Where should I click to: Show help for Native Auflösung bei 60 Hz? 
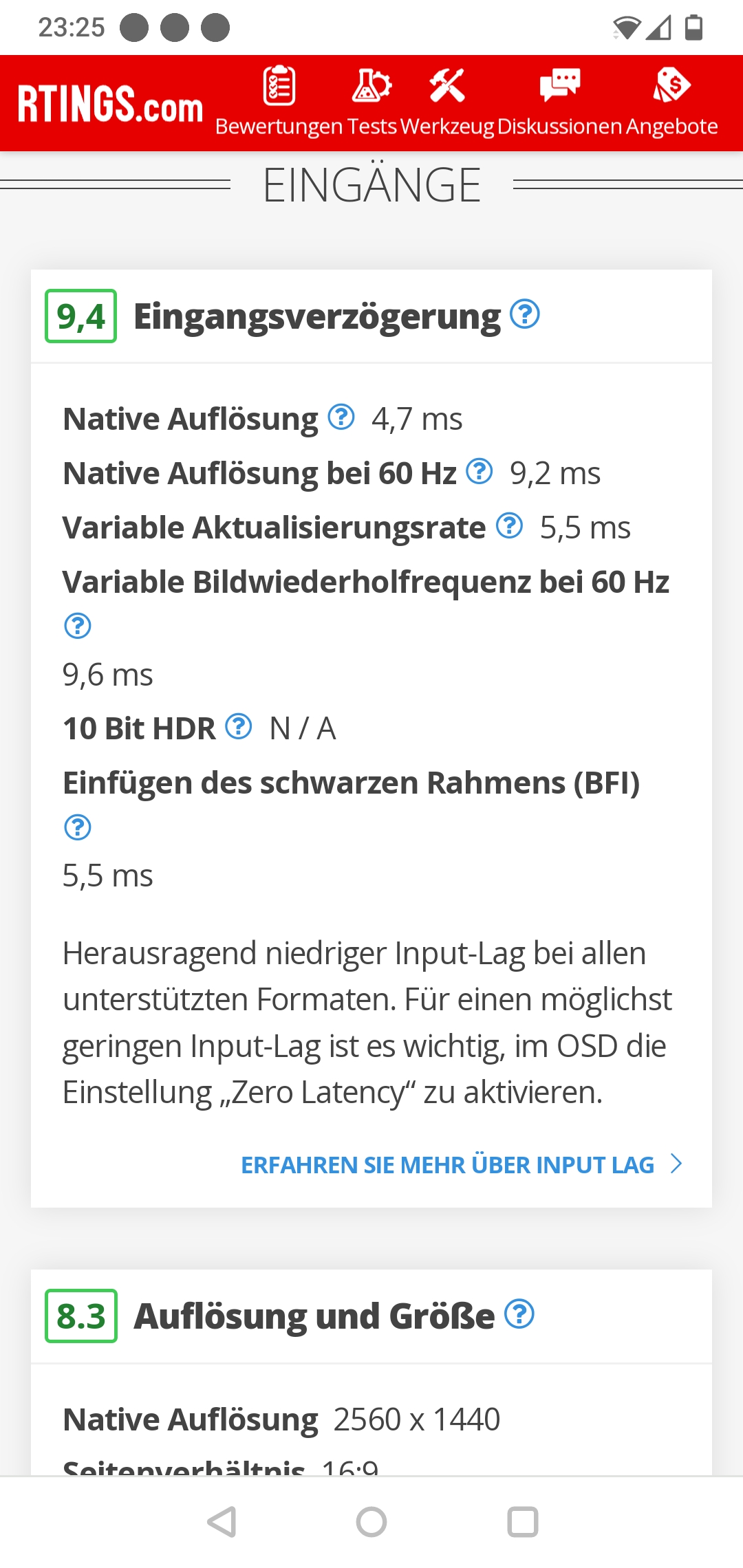[480, 471]
